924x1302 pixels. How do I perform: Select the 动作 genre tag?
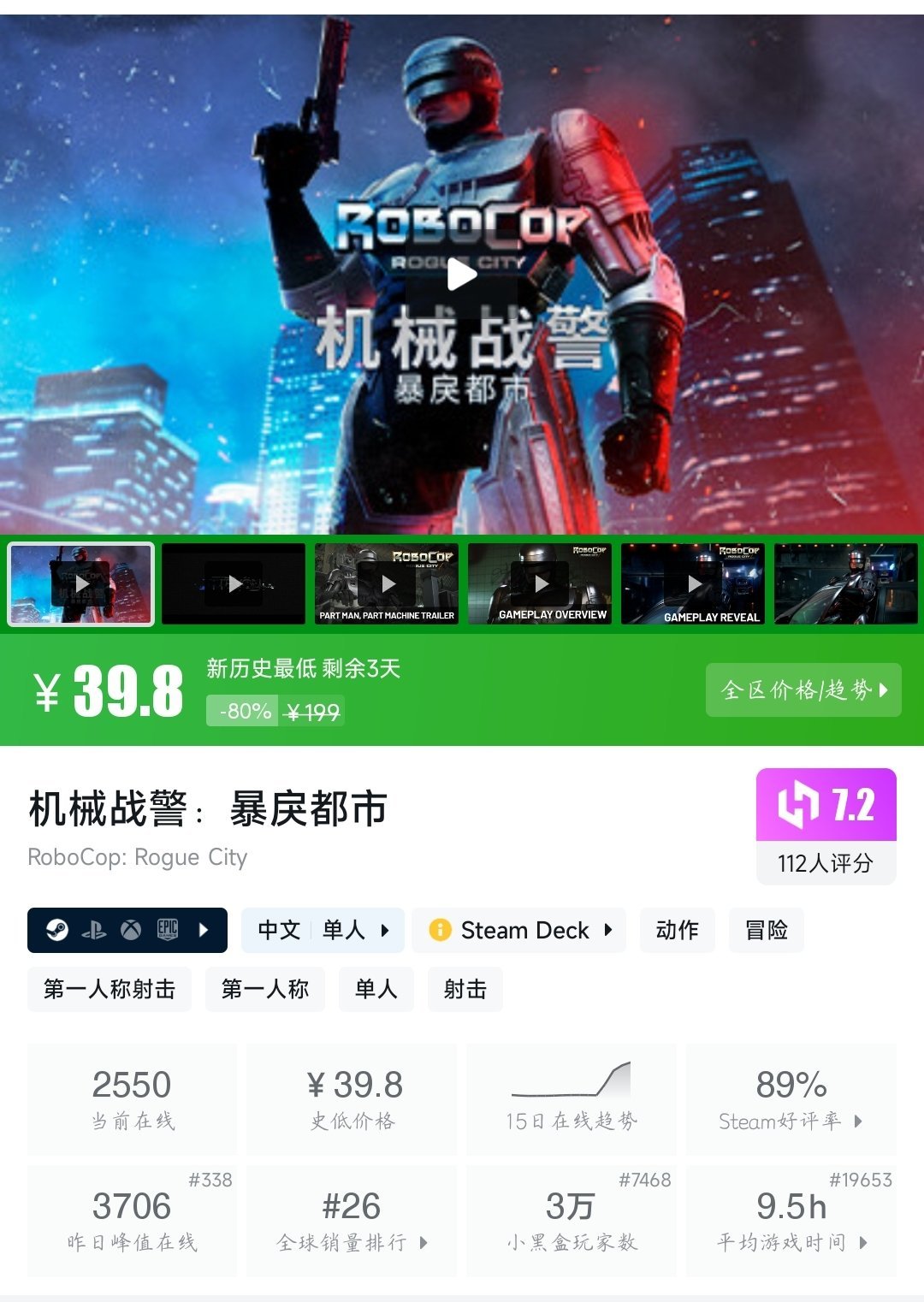click(x=677, y=930)
